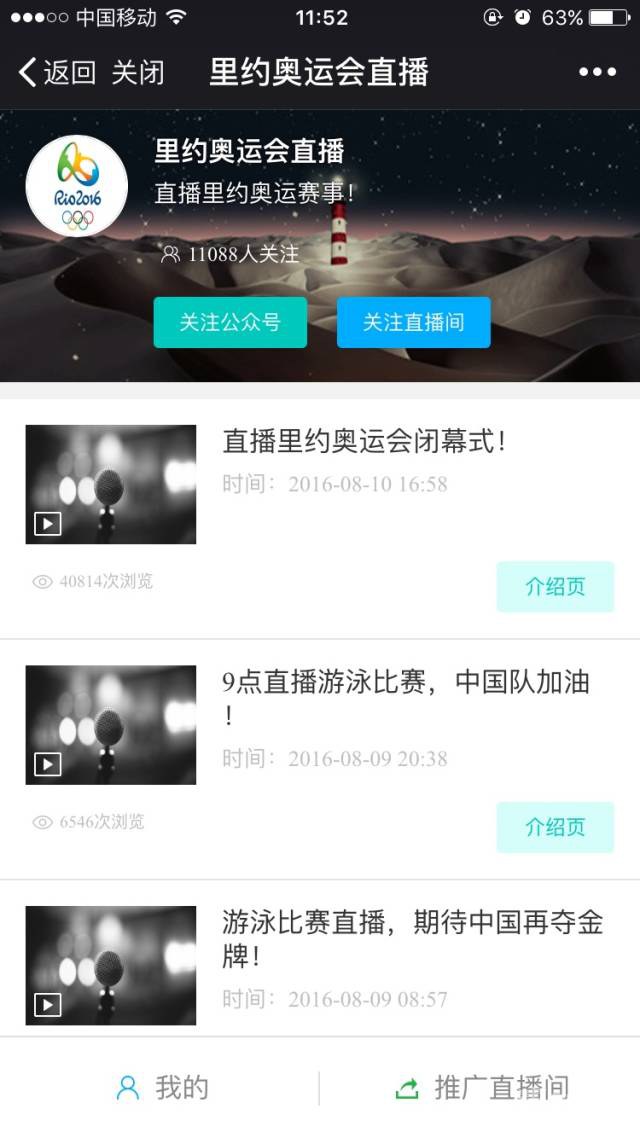640x1138 pixels.
Task: Tap 推广直播间 at the bottom
Action: 482,1088
